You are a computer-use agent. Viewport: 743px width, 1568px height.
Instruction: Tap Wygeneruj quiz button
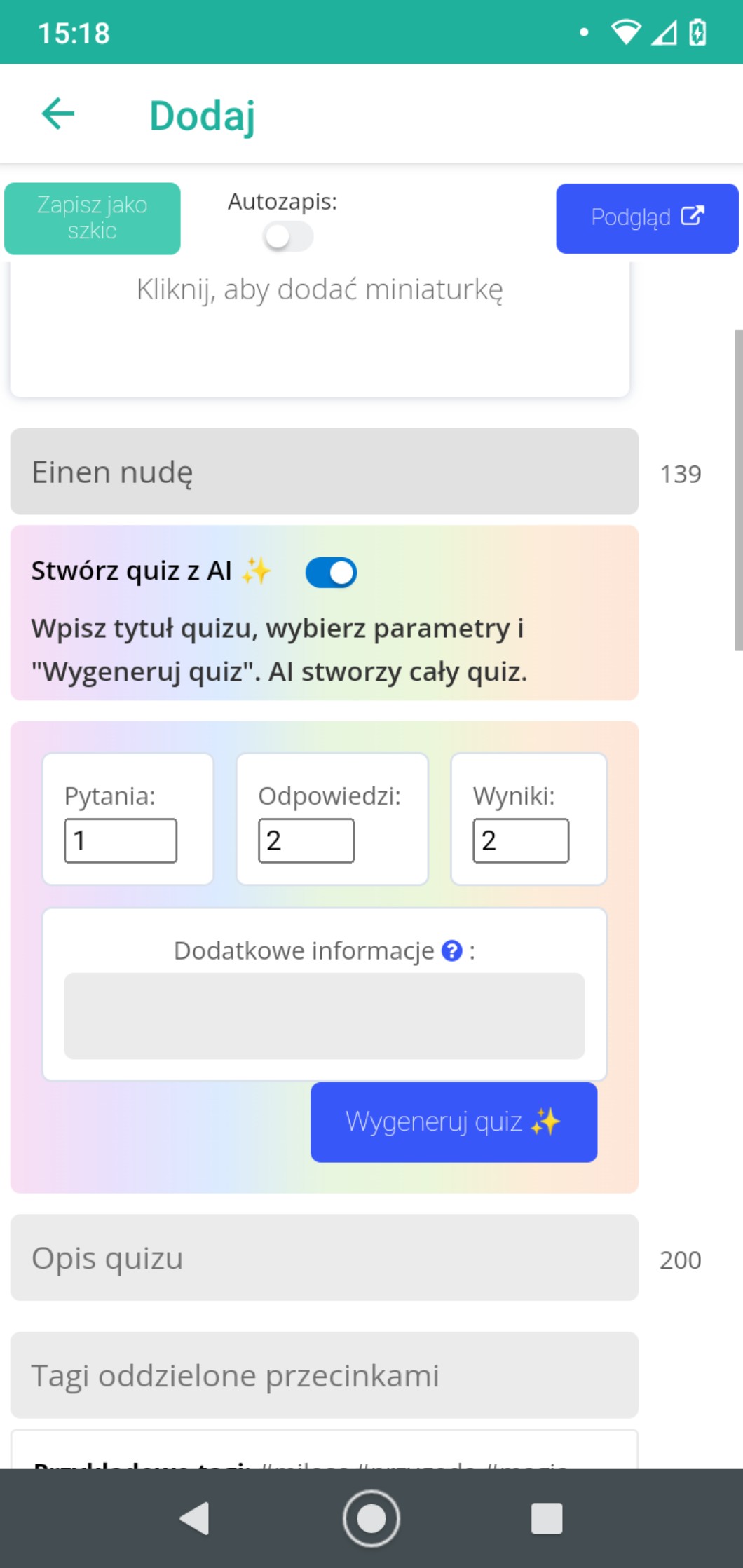[454, 1122]
